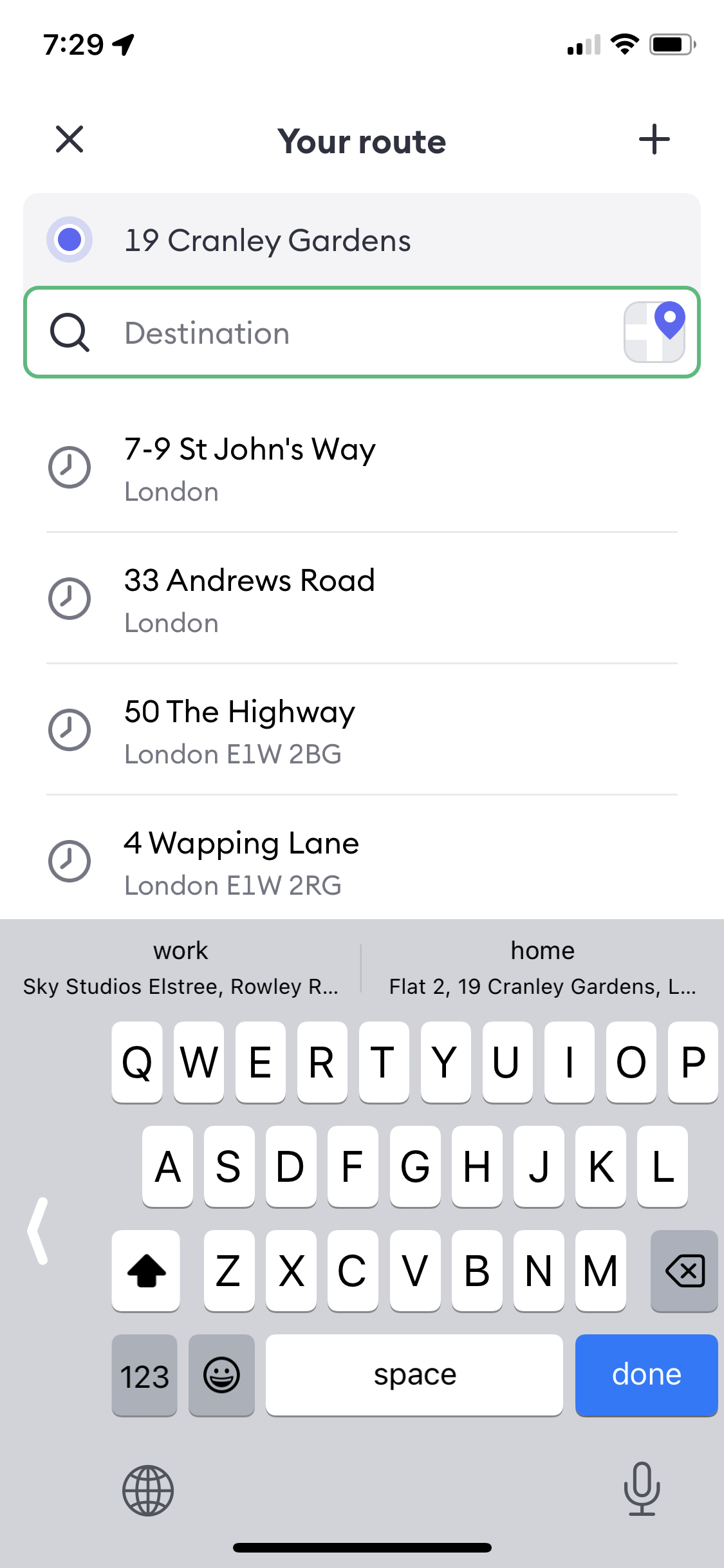Tap the backspace key
724x1568 pixels.
click(684, 1271)
